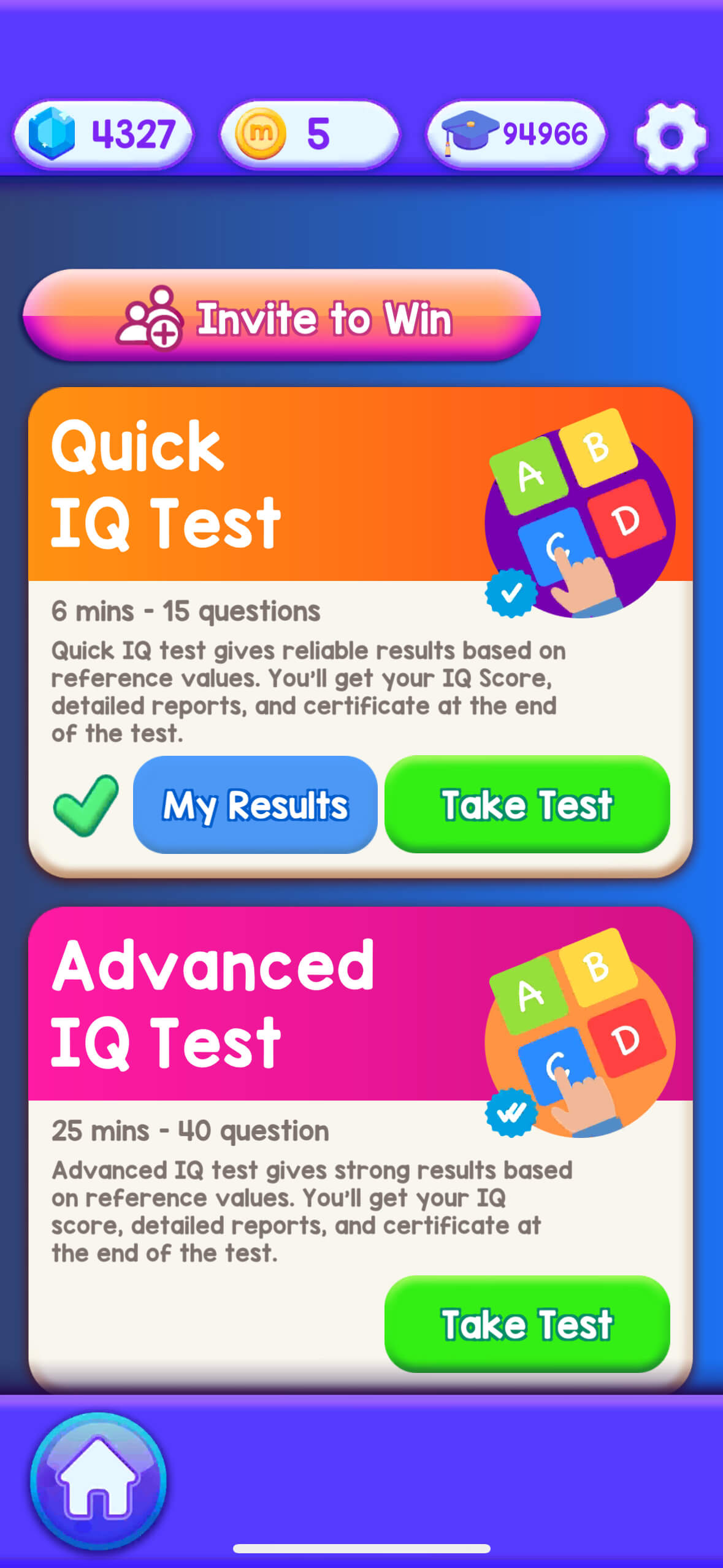Open the graduation cap score 94966

[x=516, y=134]
